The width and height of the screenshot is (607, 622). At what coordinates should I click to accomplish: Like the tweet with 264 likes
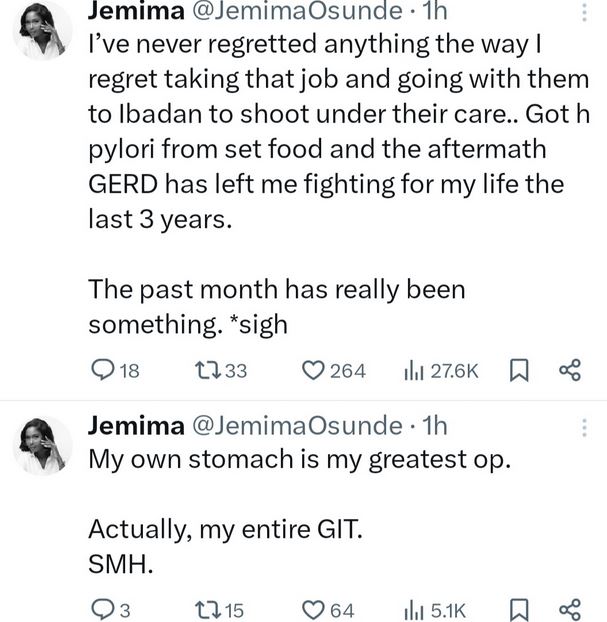click(x=314, y=371)
